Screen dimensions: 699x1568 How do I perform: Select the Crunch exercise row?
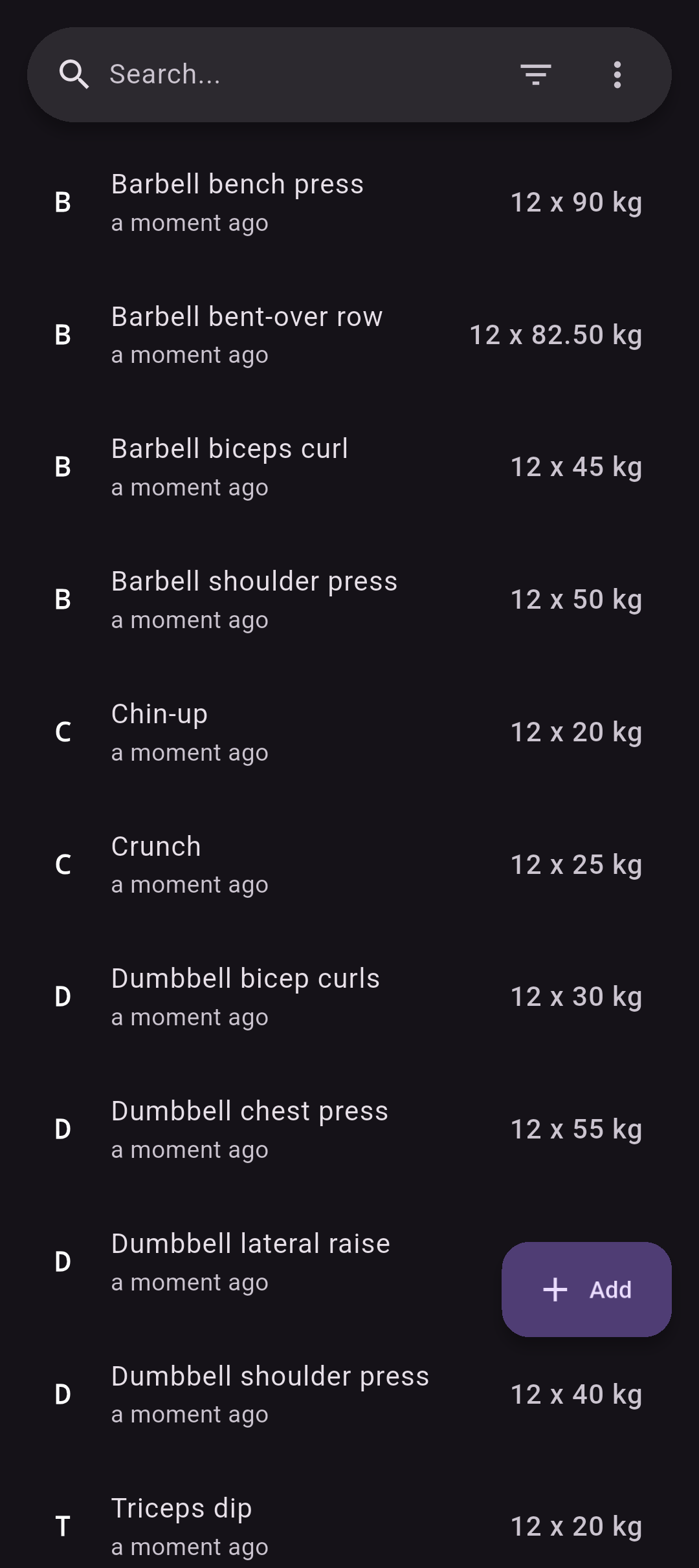[349, 865]
